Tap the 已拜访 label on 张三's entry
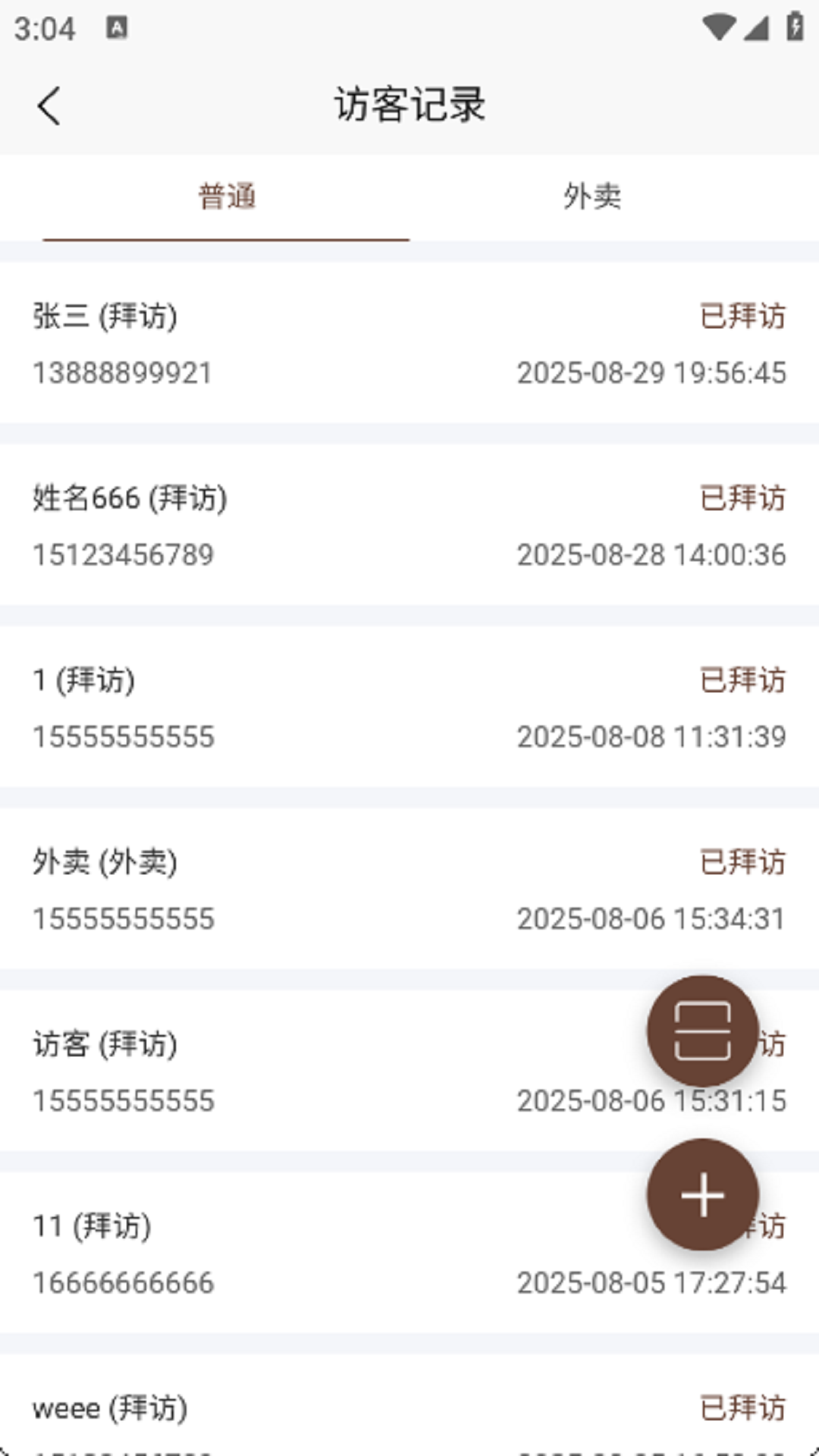Viewport: 819px width, 1456px height. (x=742, y=316)
